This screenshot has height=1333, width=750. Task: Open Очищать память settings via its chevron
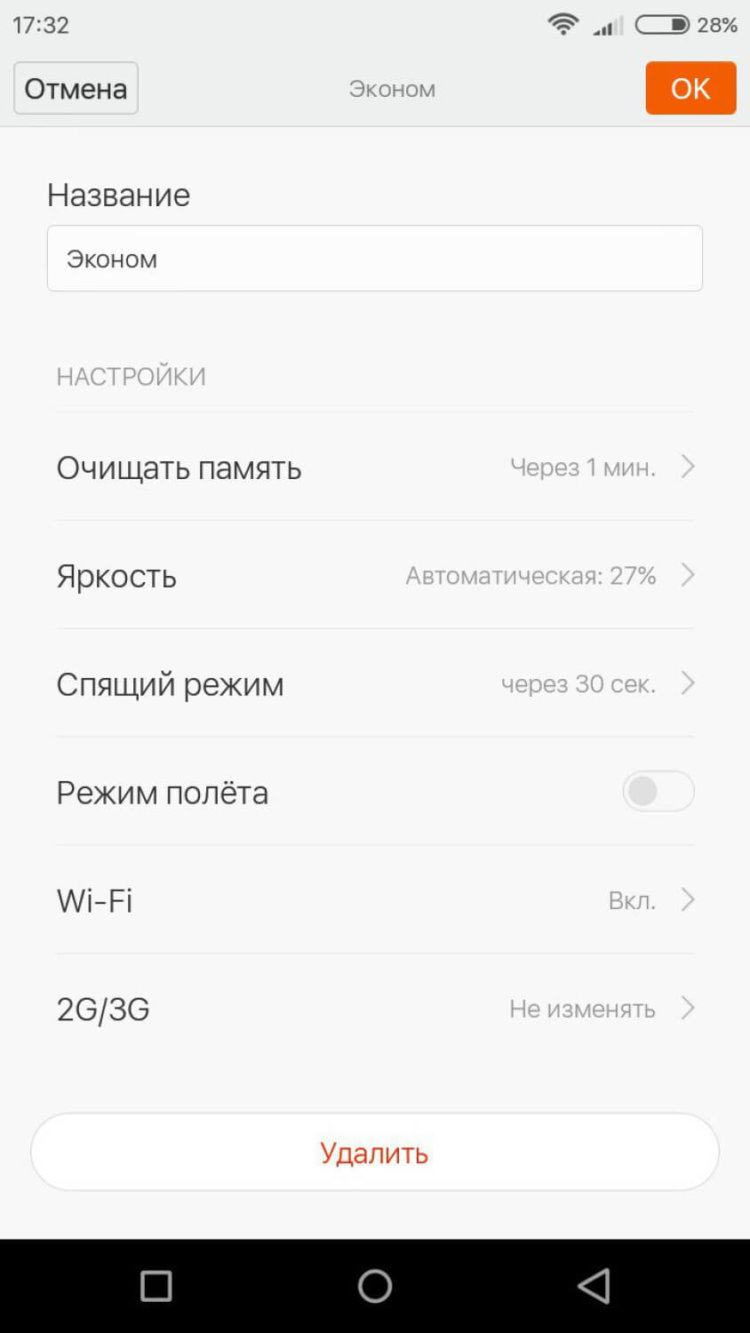click(686, 466)
